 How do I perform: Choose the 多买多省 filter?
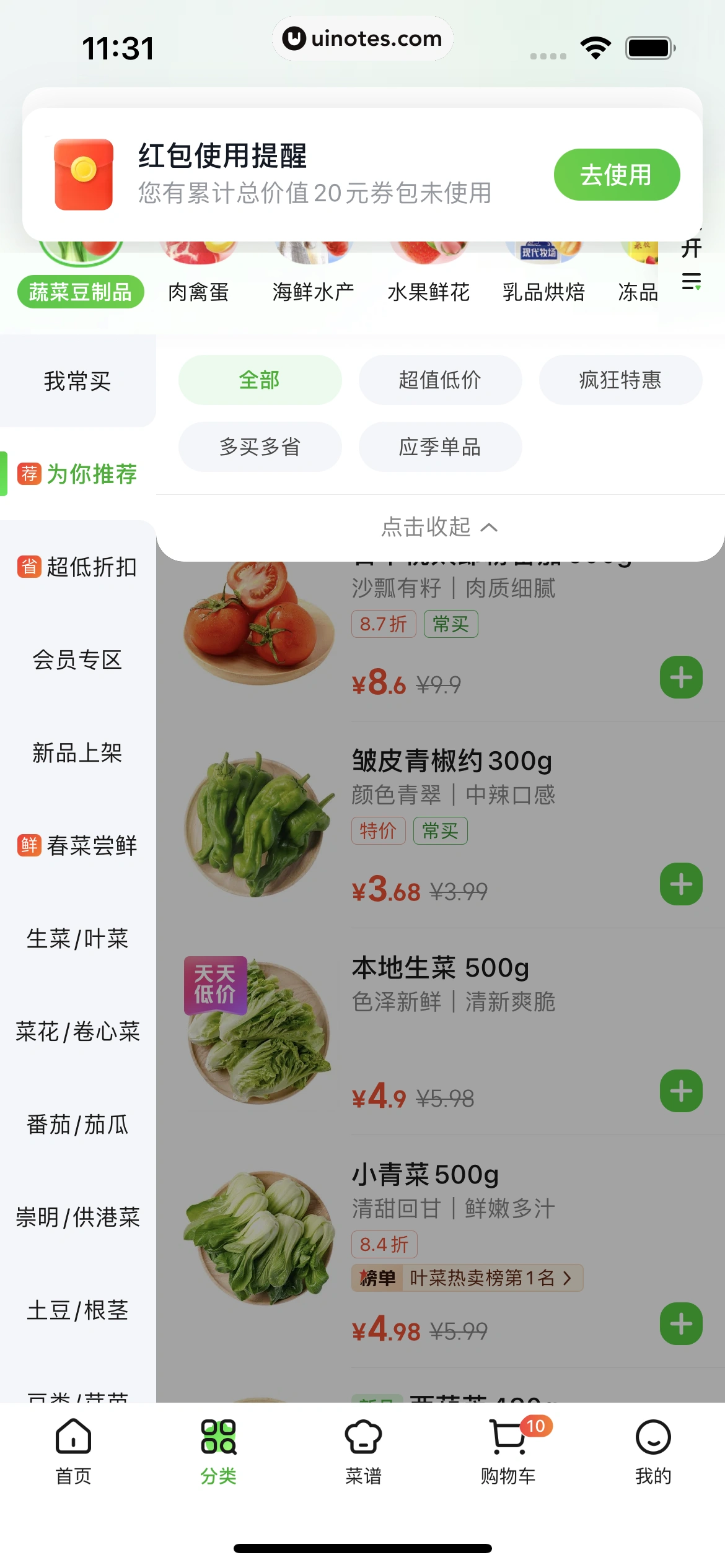click(x=260, y=446)
